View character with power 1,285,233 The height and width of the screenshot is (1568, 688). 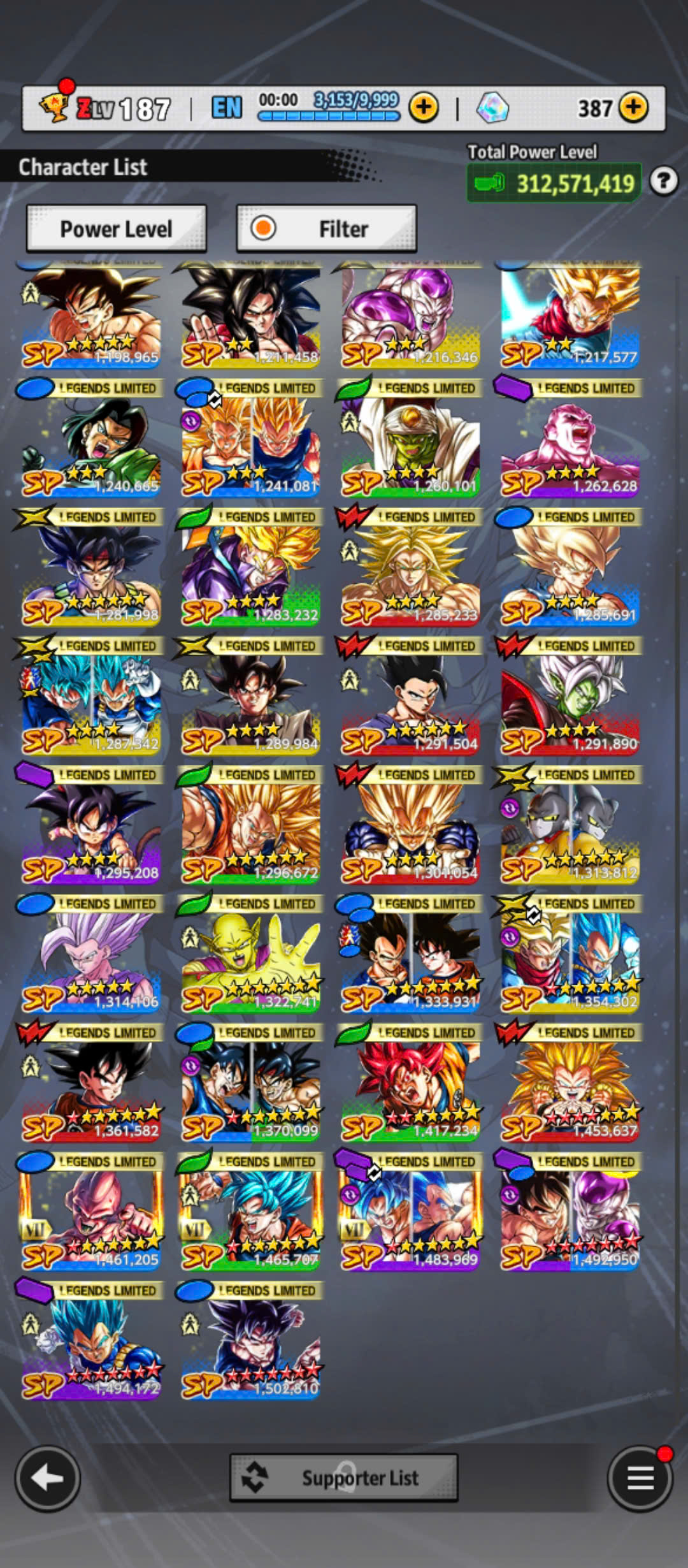point(410,567)
